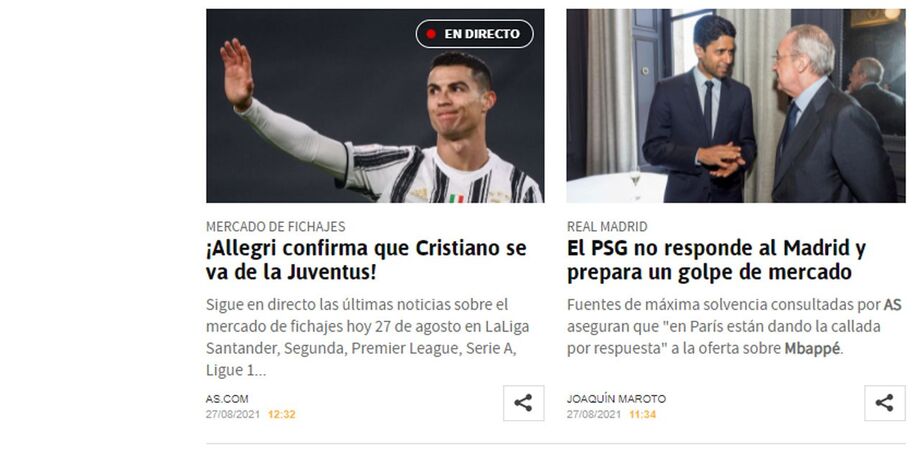Share the Allegri Cristiano Juventus article
The height and width of the screenshot is (466, 920).
pos(523,403)
